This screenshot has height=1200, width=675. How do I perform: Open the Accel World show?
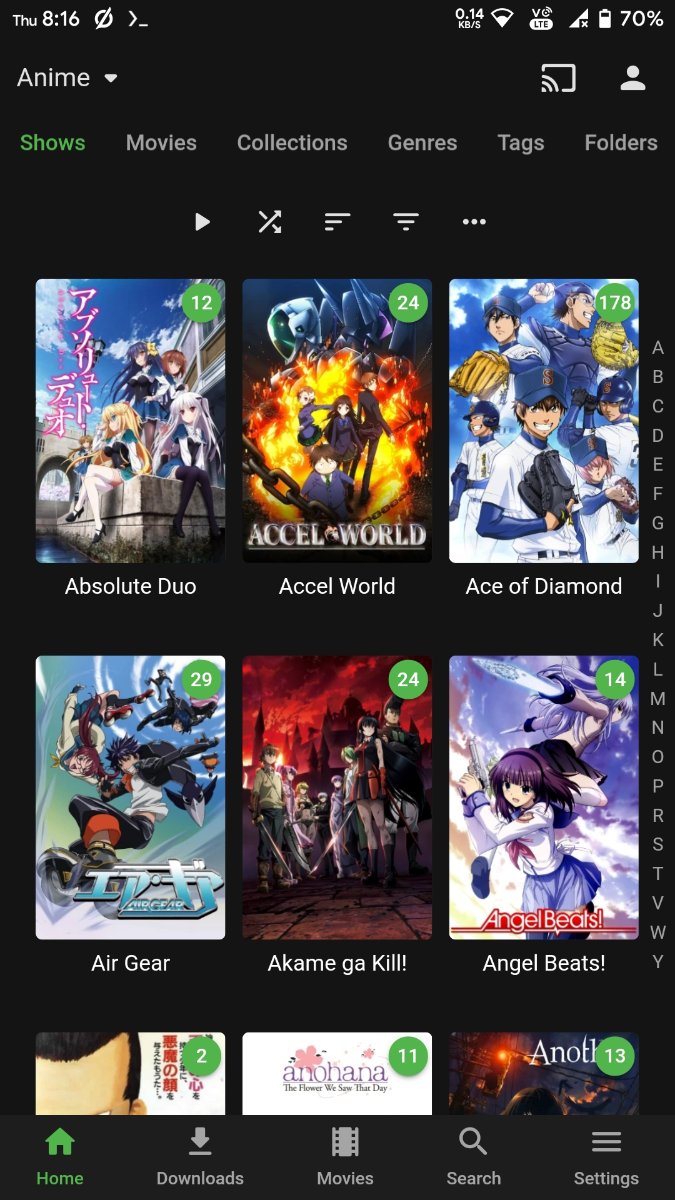point(337,421)
